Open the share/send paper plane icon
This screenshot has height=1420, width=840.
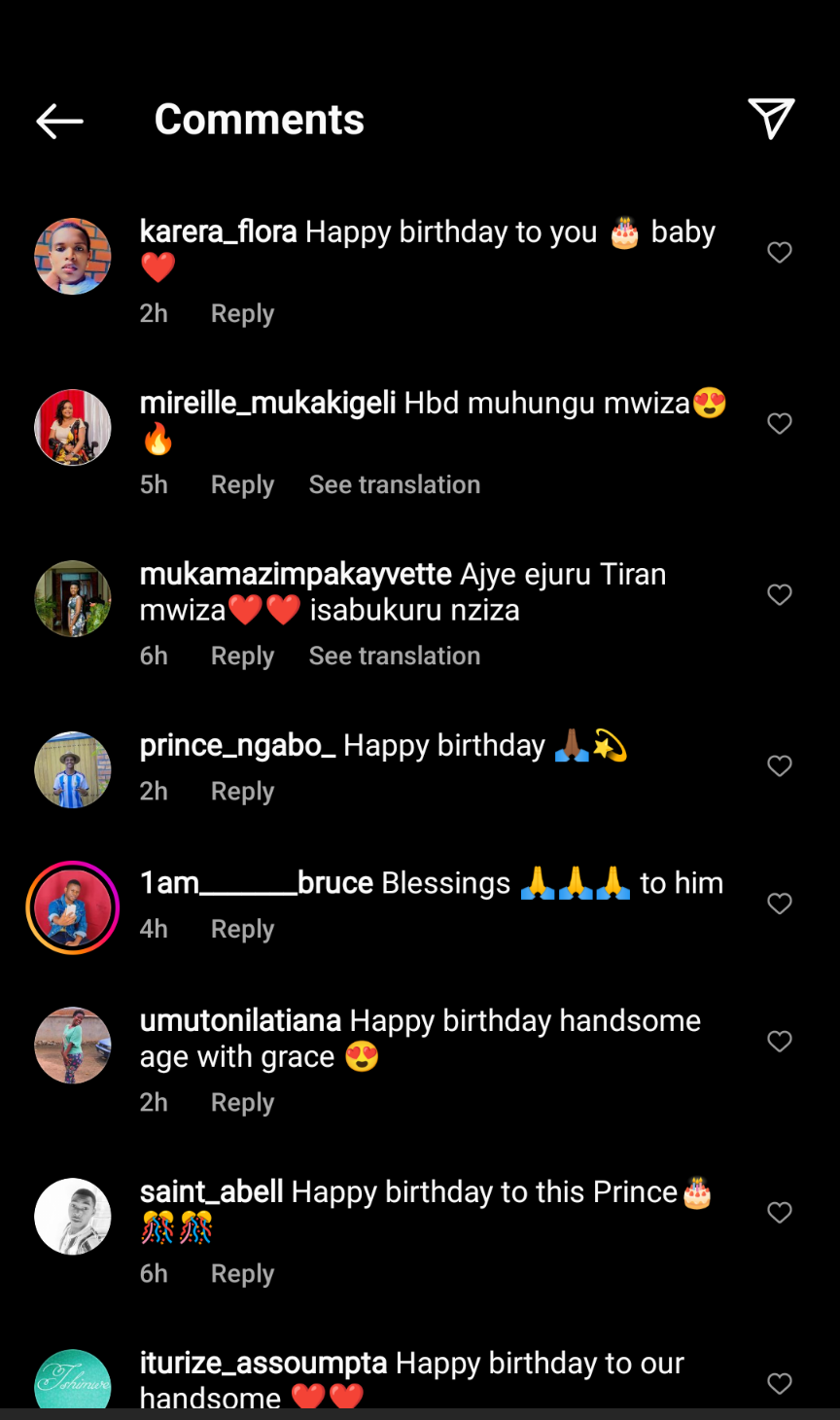pos(771,119)
